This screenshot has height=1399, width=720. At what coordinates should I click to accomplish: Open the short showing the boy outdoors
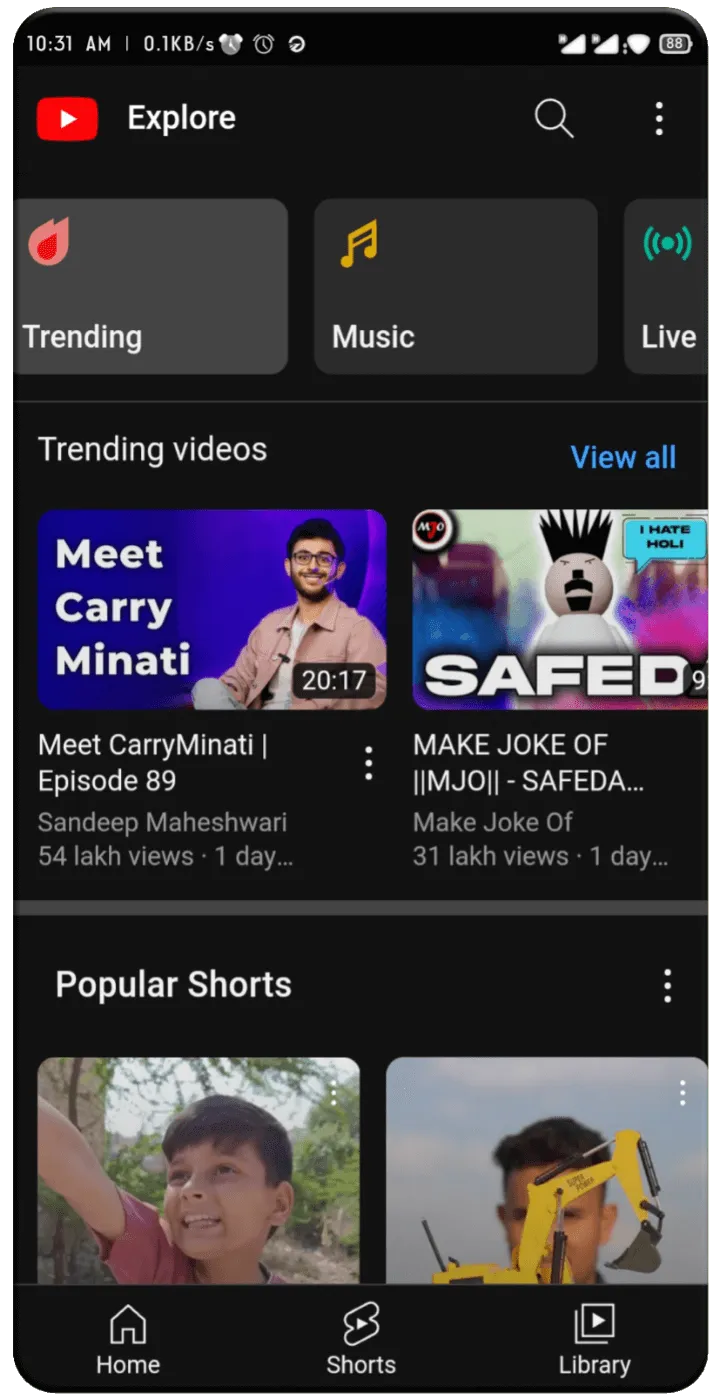click(199, 1170)
